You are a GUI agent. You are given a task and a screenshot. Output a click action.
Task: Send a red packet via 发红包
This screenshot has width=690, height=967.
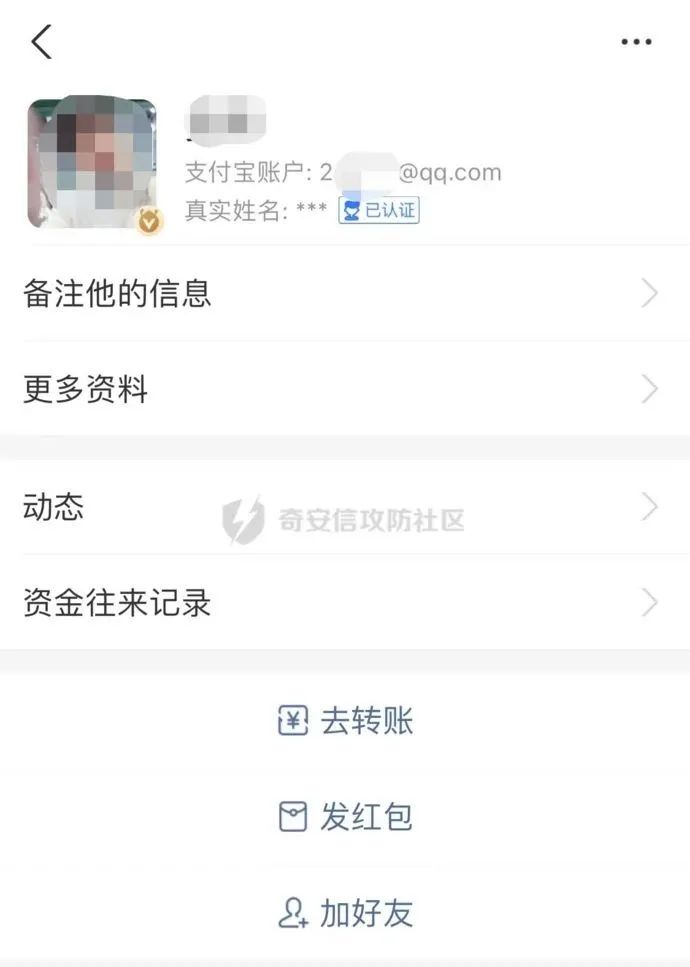346,817
